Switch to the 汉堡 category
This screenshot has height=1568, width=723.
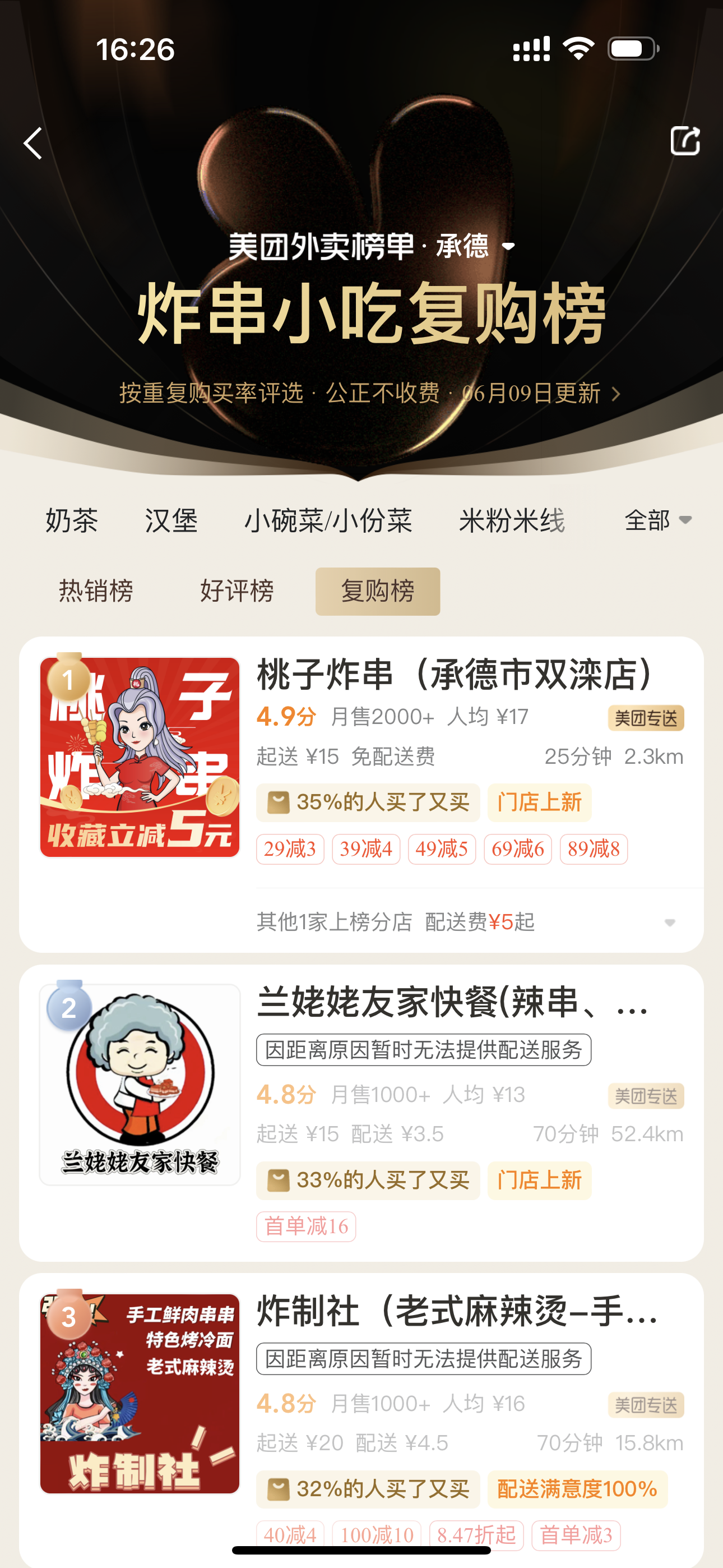click(171, 521)
